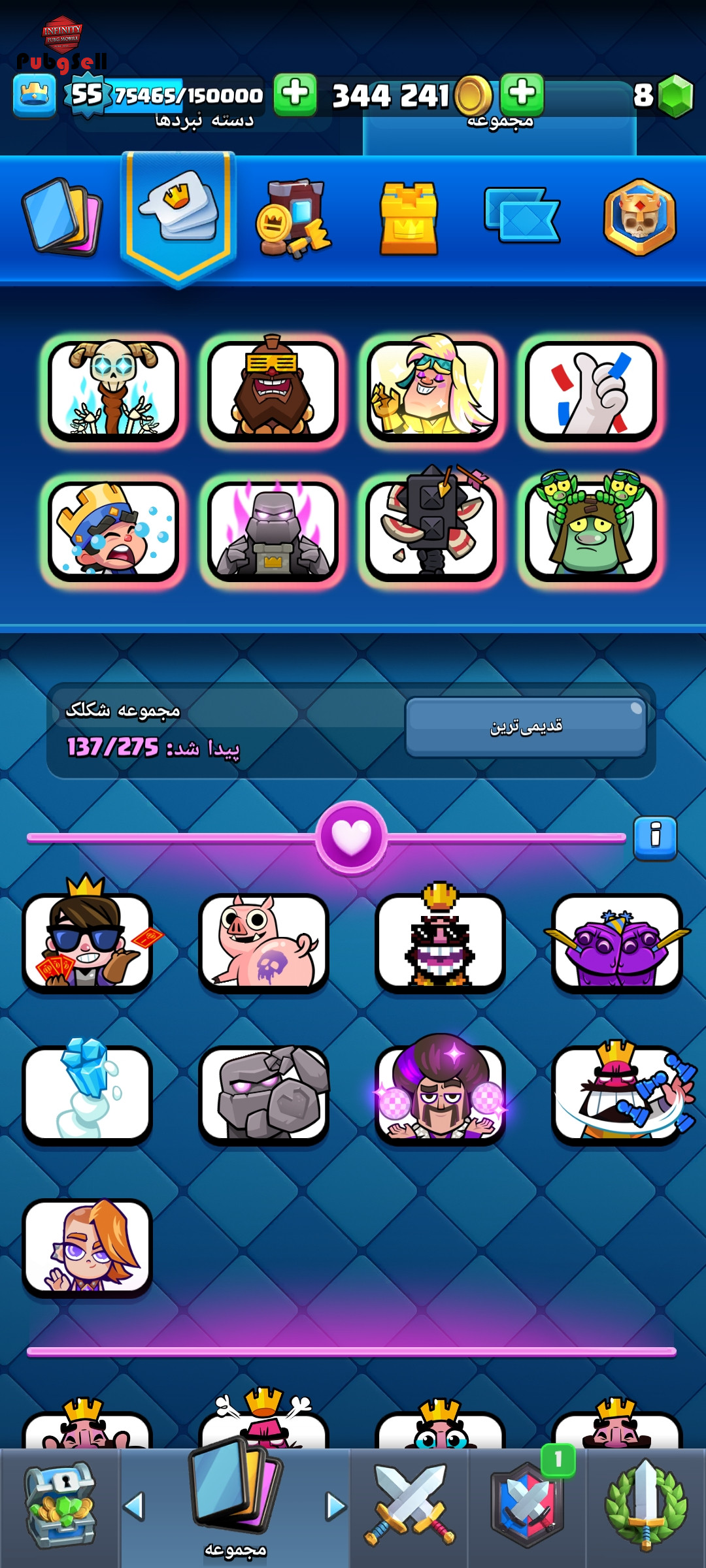Go to the shop chest tab

60,1507
